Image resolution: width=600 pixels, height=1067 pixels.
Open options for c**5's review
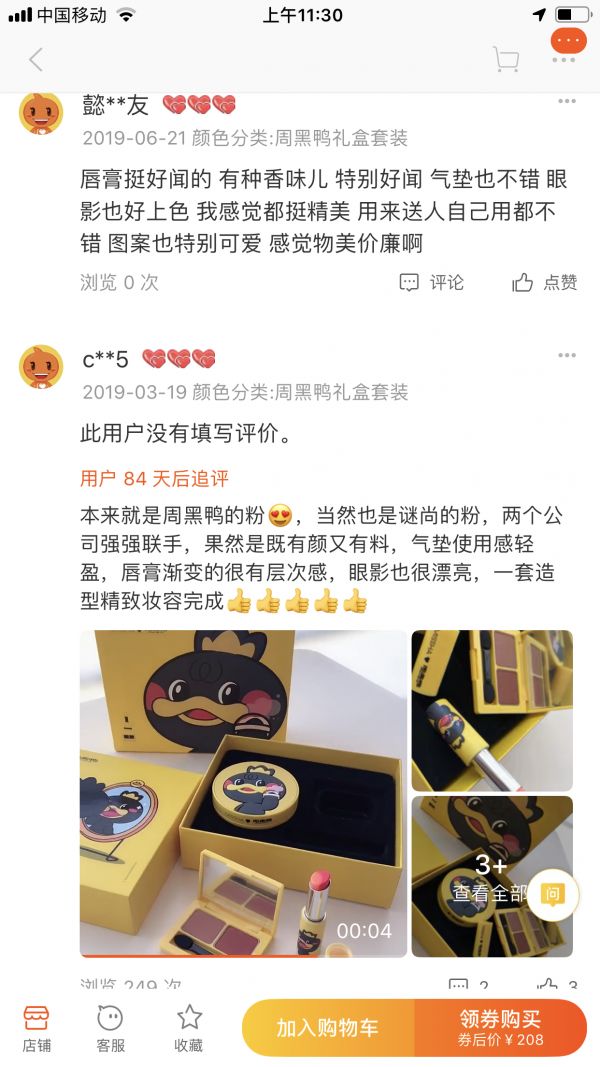point(567,356)
